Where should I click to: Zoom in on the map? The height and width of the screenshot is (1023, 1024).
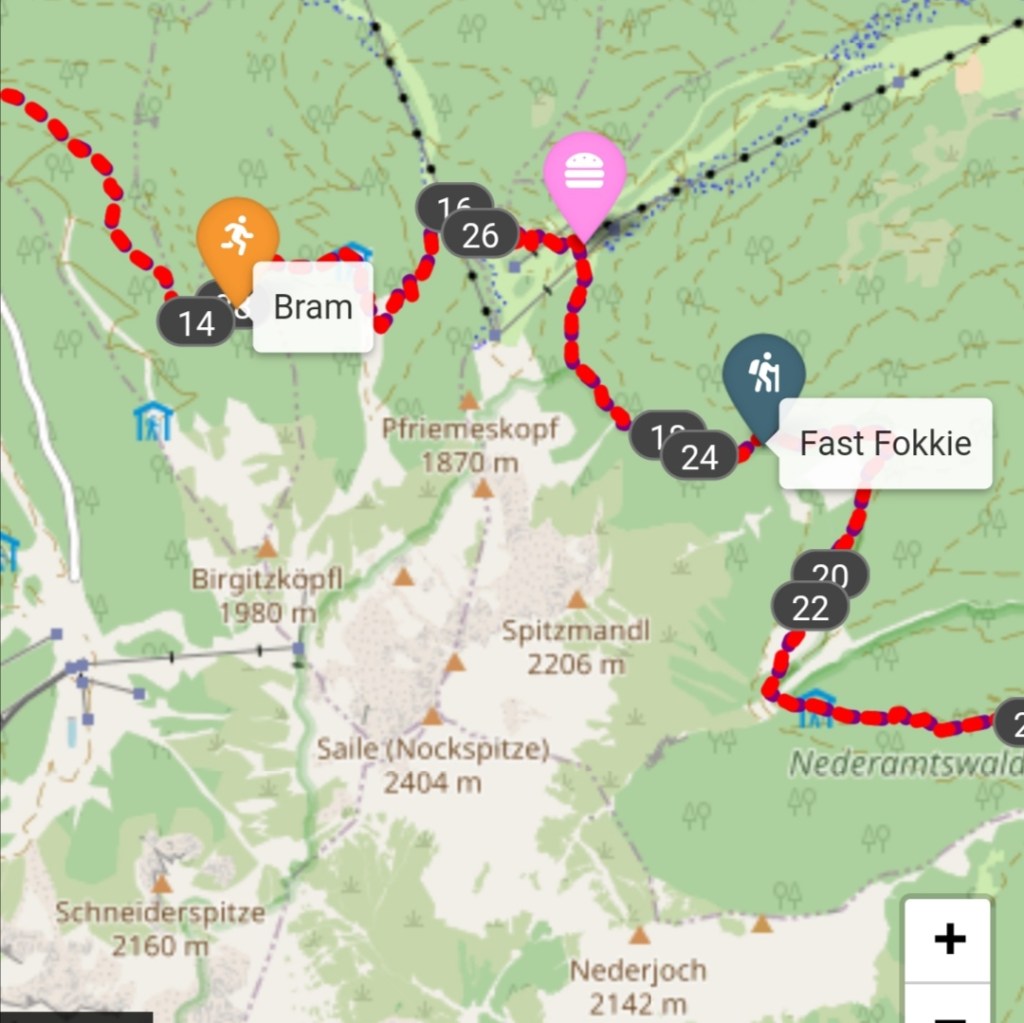coord(948,940)
